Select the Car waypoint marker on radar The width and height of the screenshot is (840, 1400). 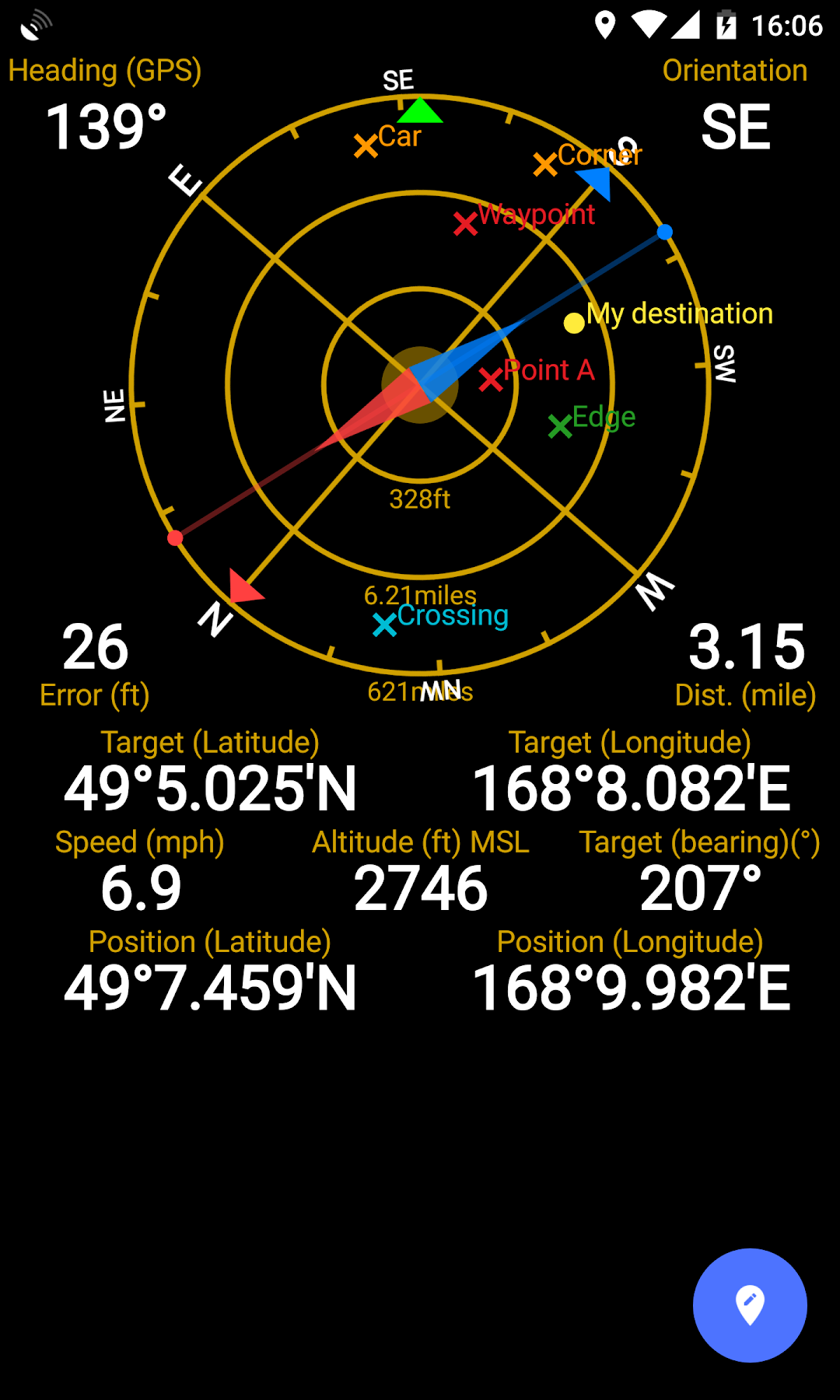(366, 145)
